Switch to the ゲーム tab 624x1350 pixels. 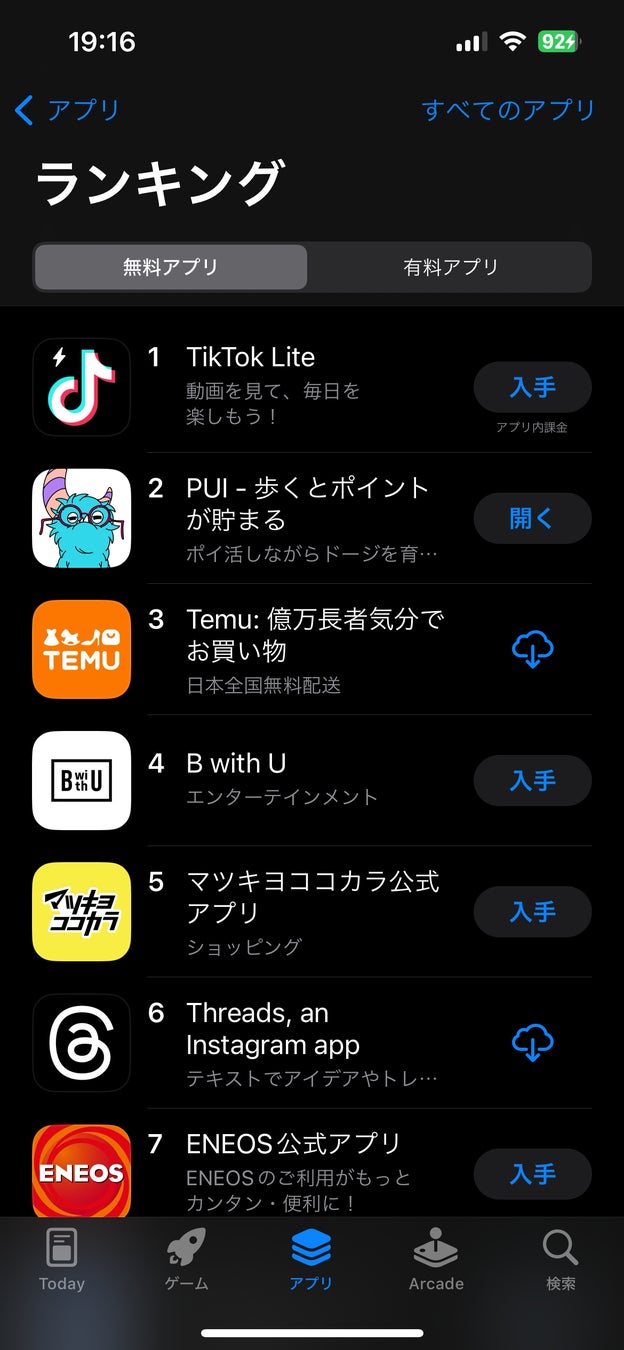pyautogui.click(x=186, y=1260)
